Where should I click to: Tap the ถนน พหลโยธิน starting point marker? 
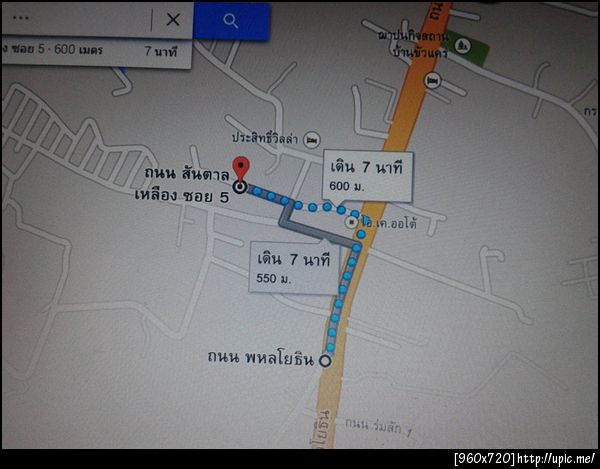click(324, 362)
